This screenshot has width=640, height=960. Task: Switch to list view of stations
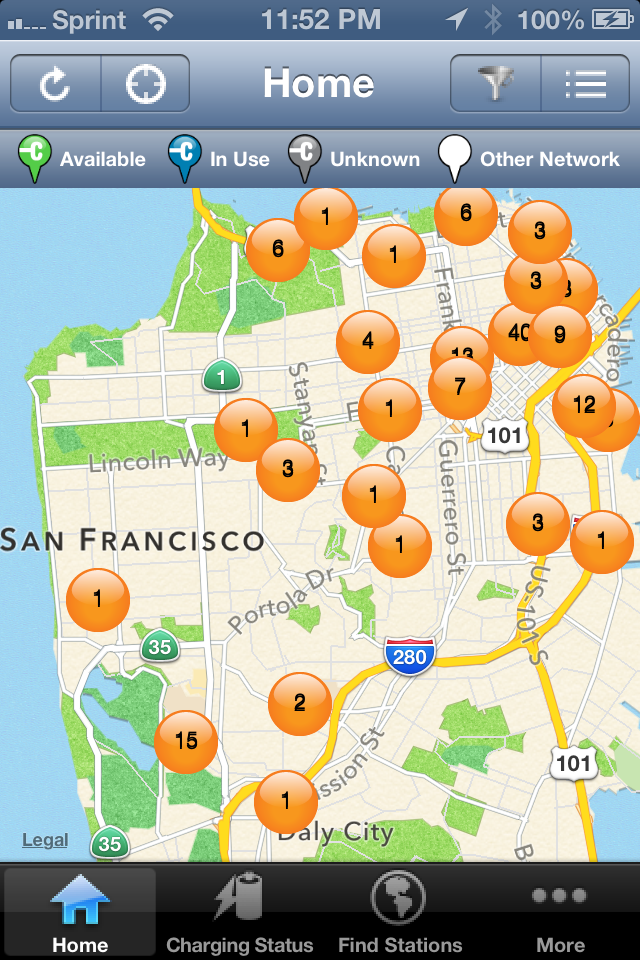click(585, 84)
